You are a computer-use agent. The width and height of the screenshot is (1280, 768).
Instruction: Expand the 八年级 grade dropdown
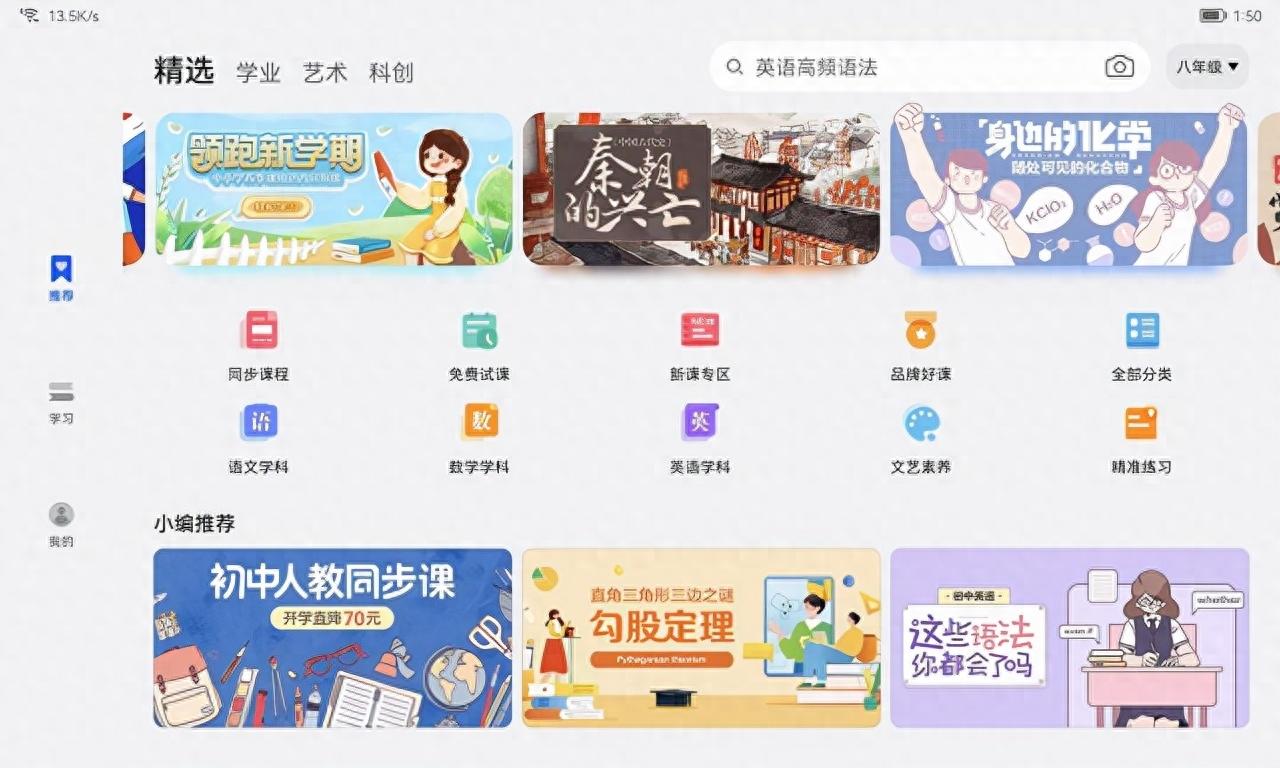[1207, 67]
